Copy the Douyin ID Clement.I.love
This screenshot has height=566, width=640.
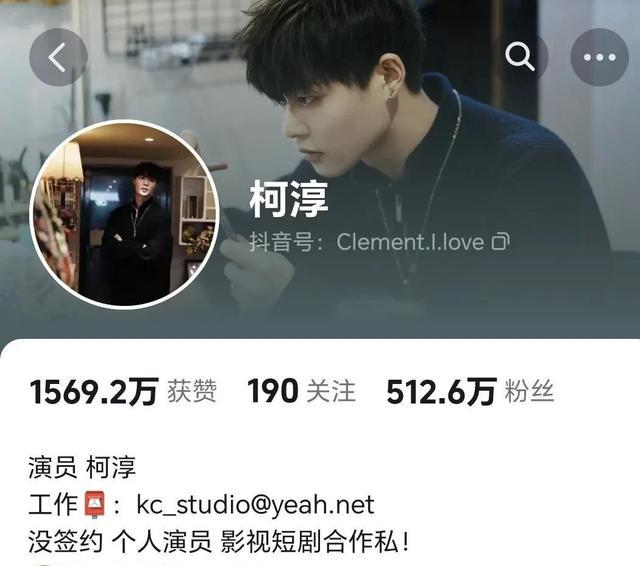pos(501,242)
